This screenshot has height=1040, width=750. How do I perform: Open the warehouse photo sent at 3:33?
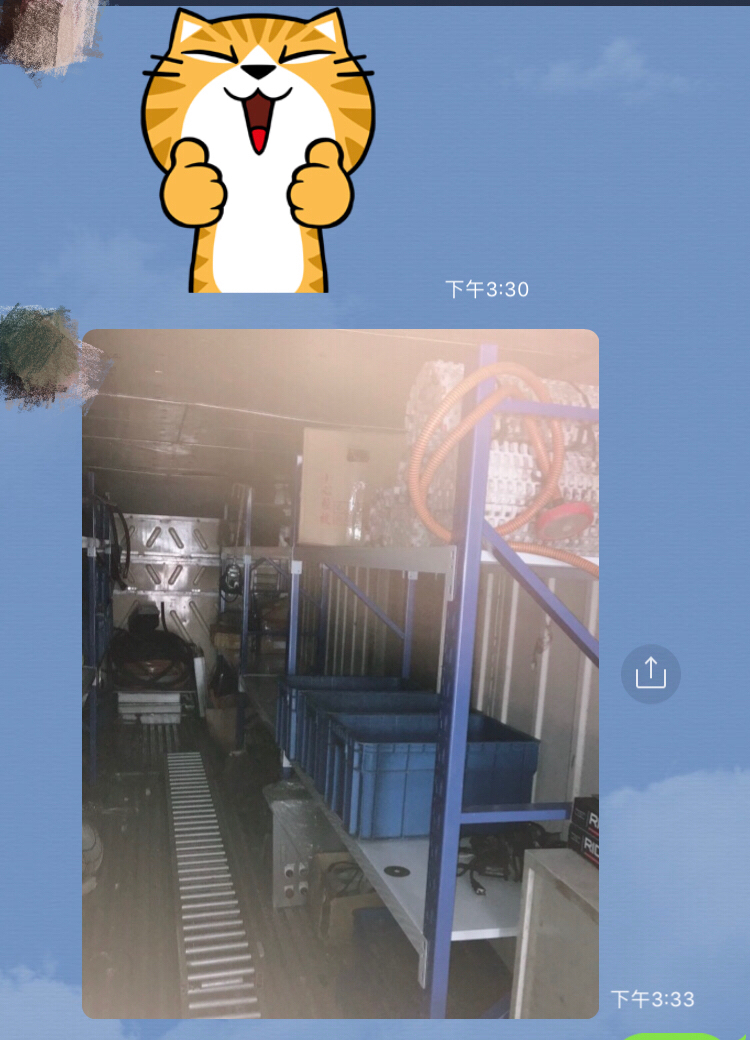coord(340,673)
